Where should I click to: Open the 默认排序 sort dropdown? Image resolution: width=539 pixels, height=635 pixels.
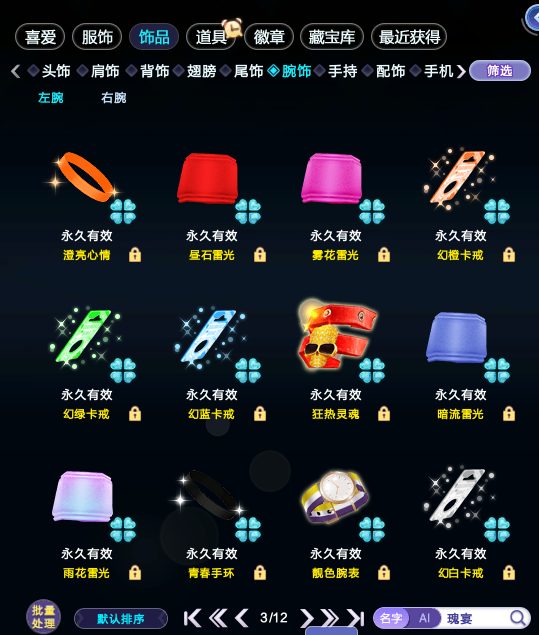pos(121,619)
